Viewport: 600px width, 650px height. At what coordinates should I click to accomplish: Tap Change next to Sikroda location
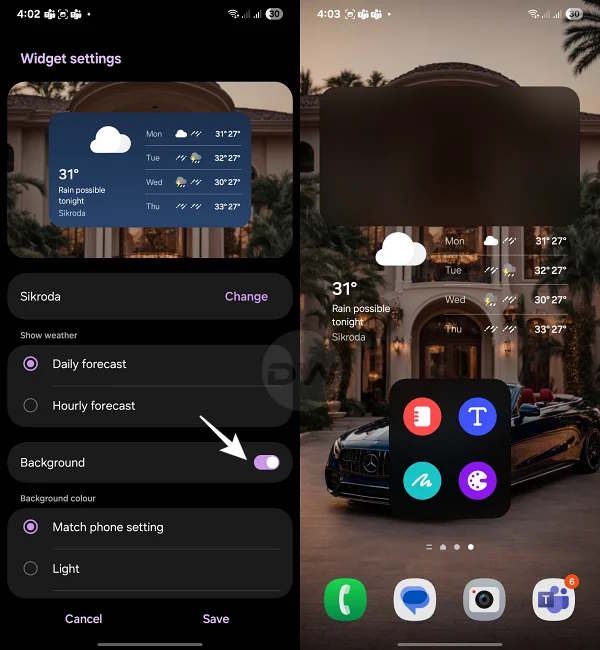point(246,296)
